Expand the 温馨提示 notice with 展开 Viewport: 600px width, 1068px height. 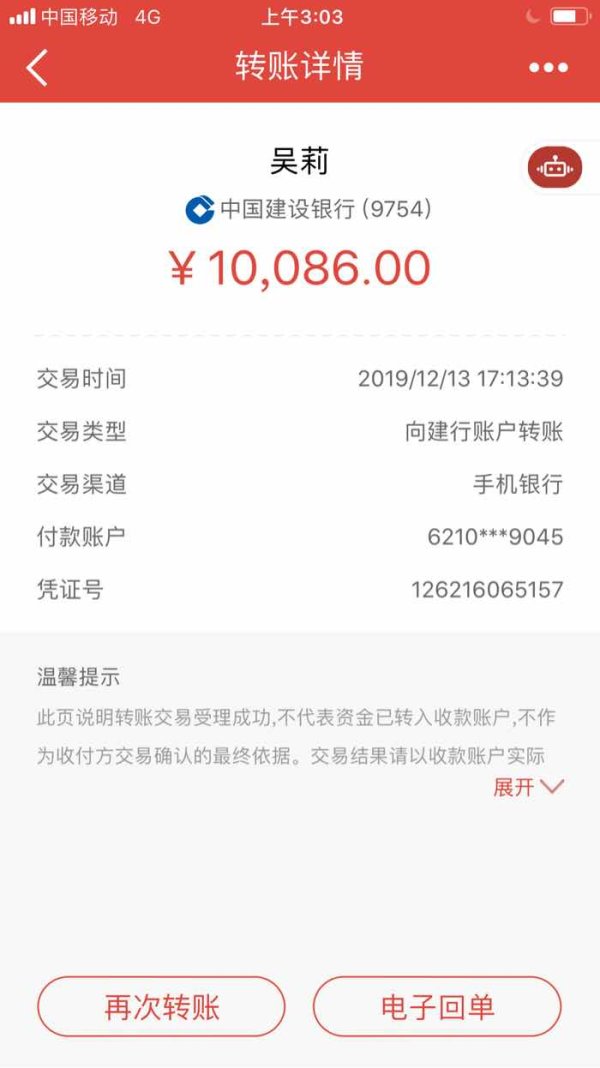click(x=528, y=787)
